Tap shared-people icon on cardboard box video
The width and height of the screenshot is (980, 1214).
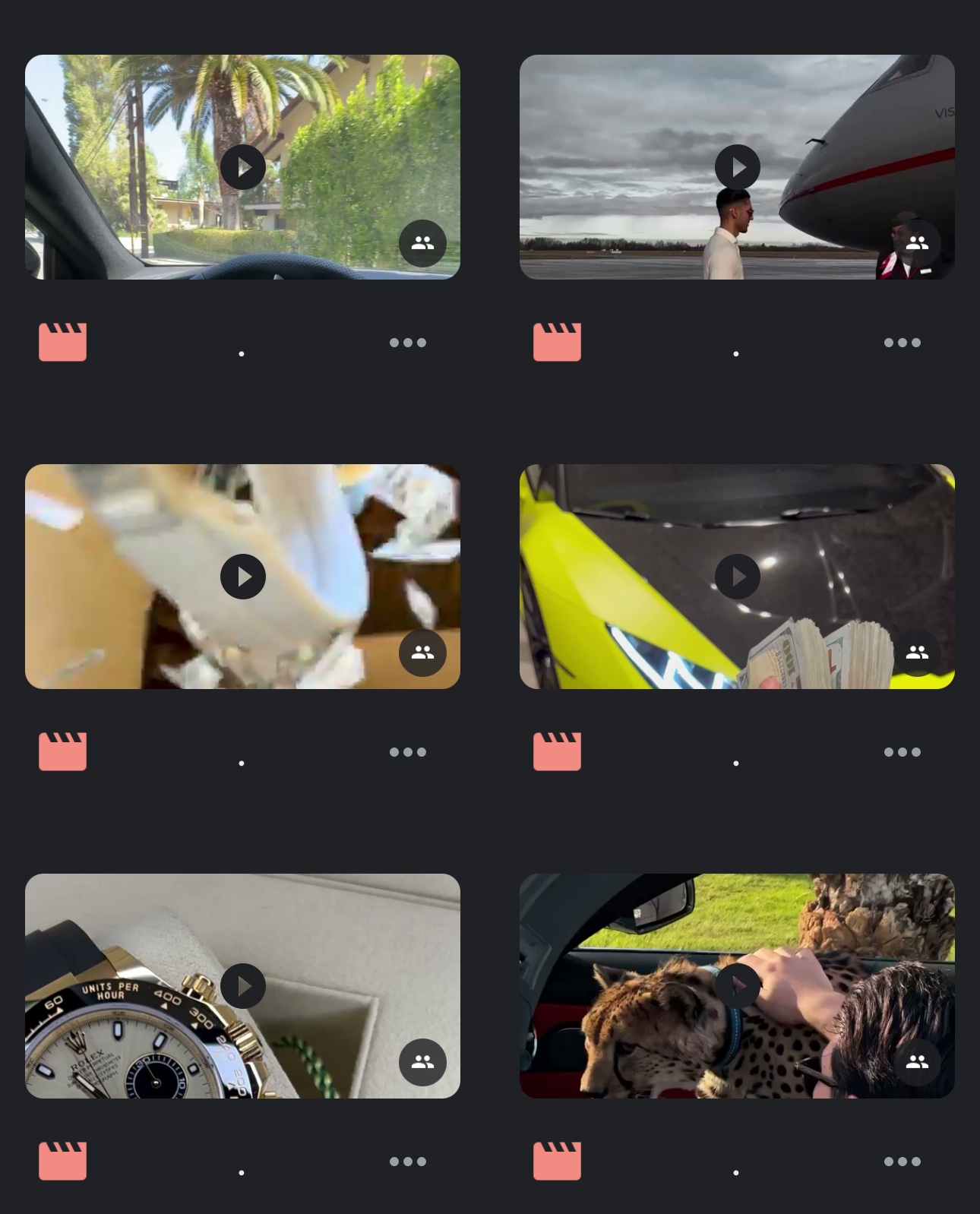pos(422,653)
